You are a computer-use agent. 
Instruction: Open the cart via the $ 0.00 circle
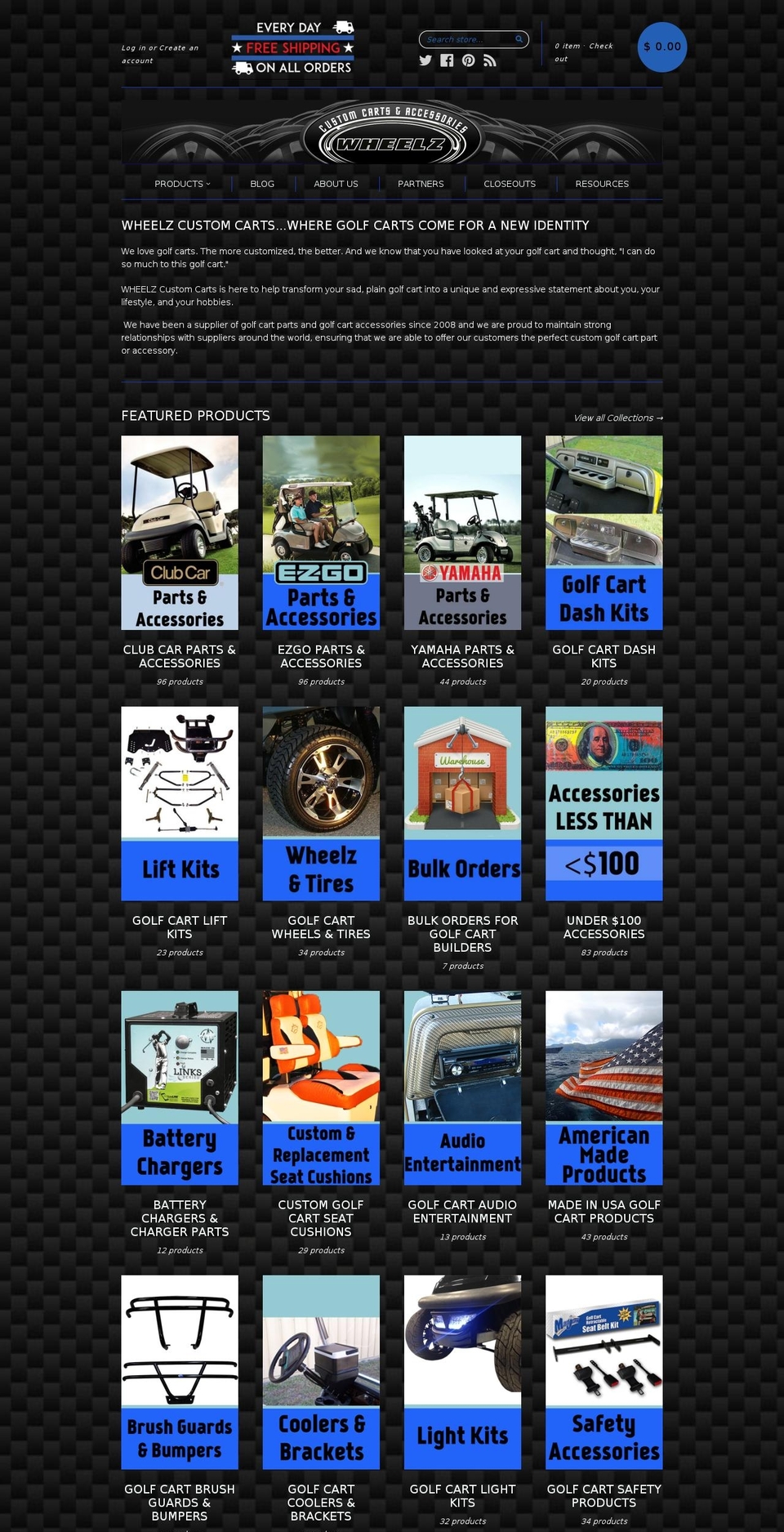[661, 47]
